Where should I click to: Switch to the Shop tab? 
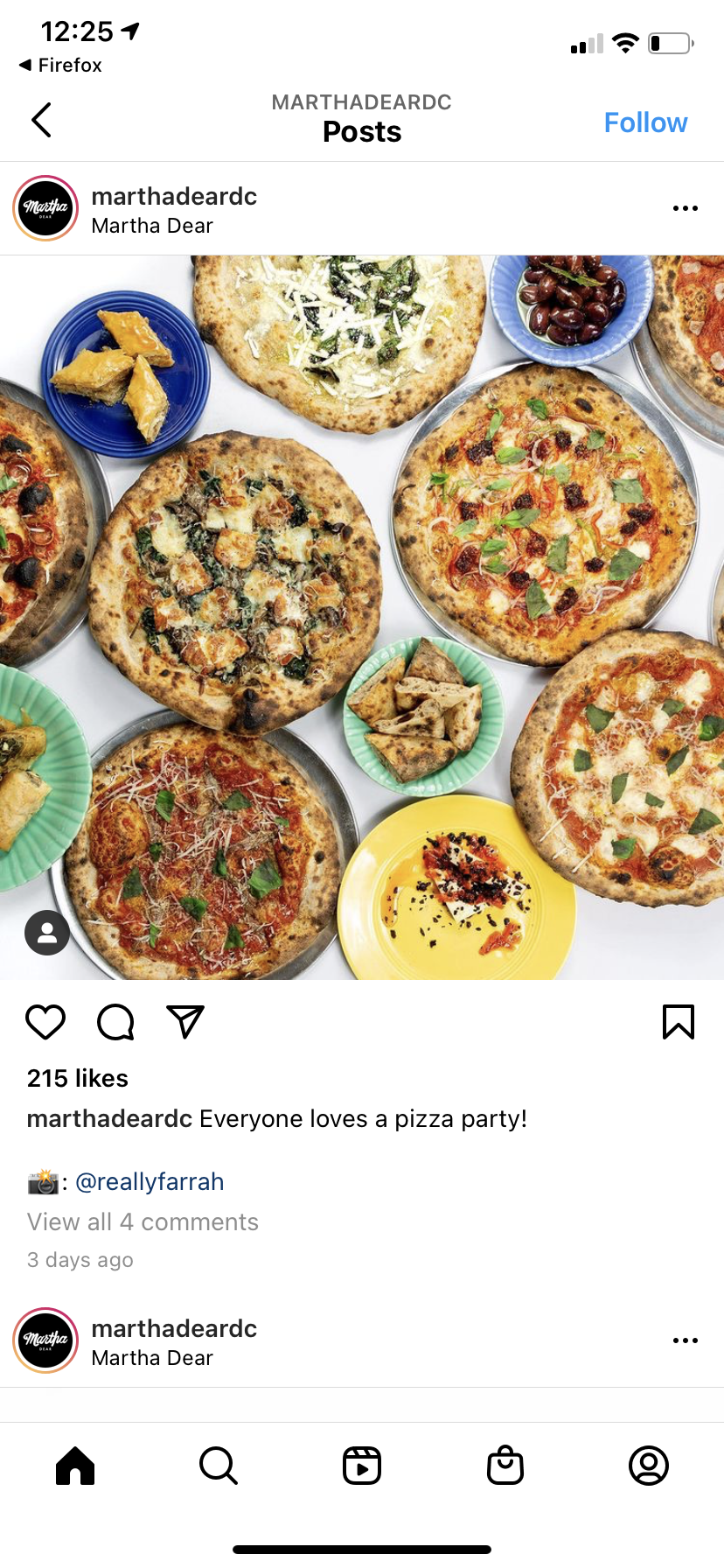[505, 1466]
